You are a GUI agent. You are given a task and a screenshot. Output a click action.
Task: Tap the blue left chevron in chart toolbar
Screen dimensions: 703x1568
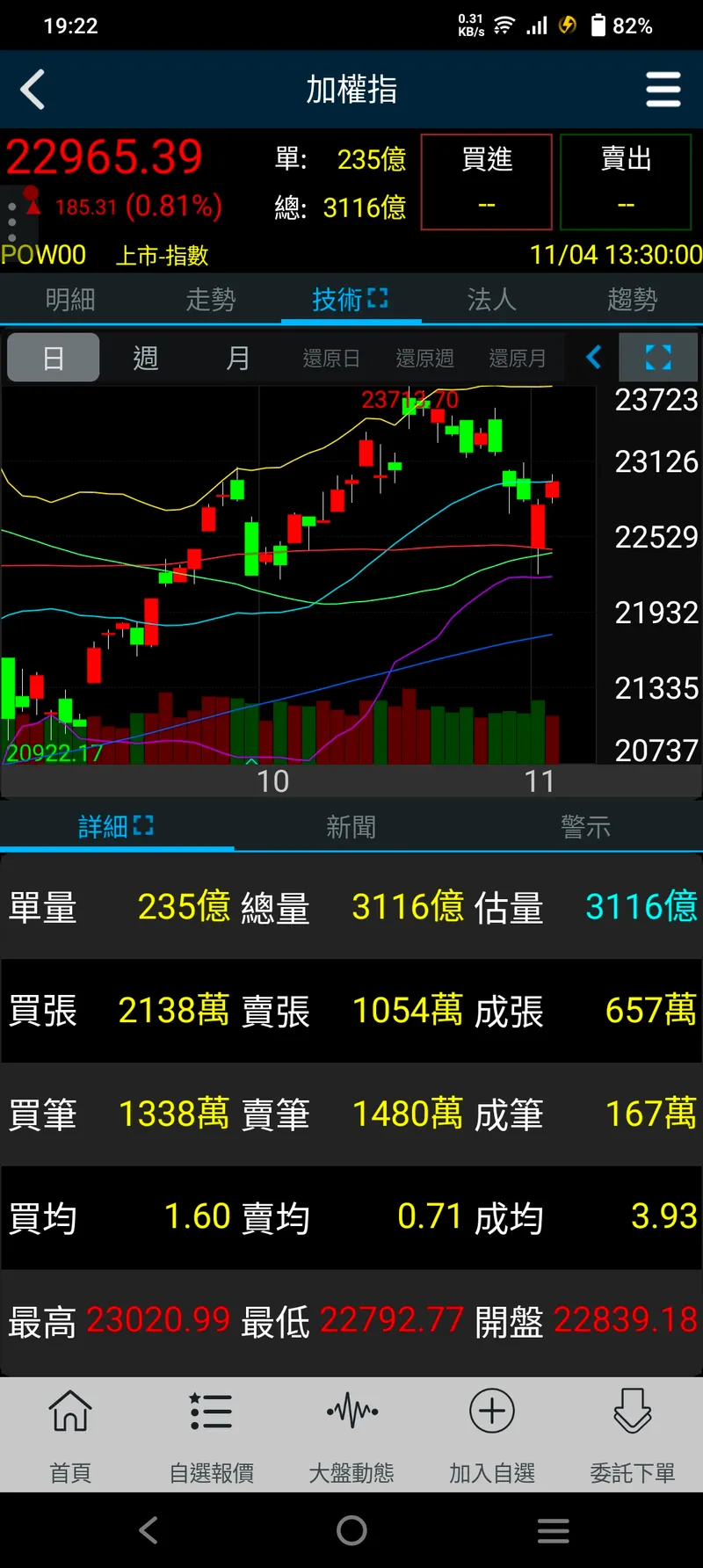coord(594,357)
